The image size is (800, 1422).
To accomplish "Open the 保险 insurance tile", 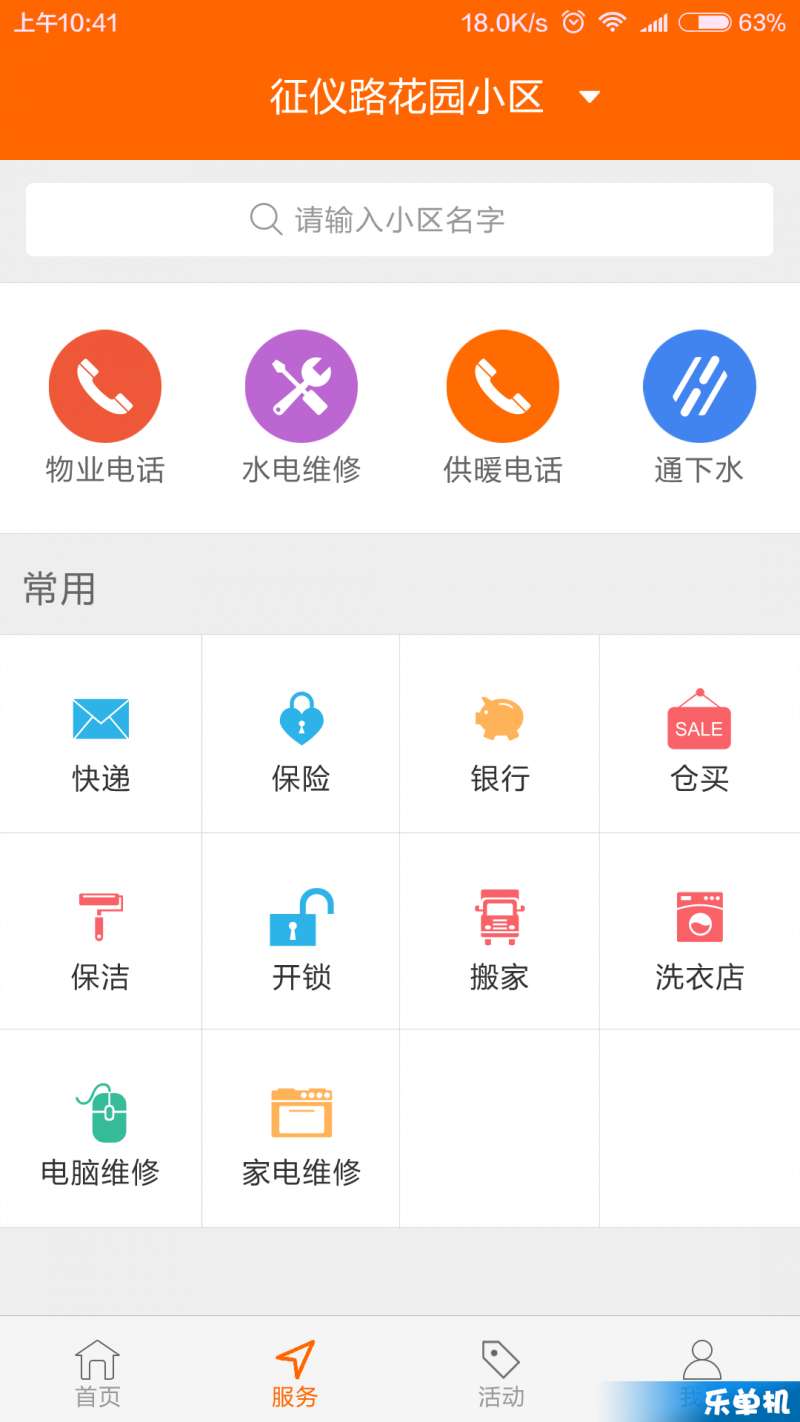I will click(x=301, y=736).
